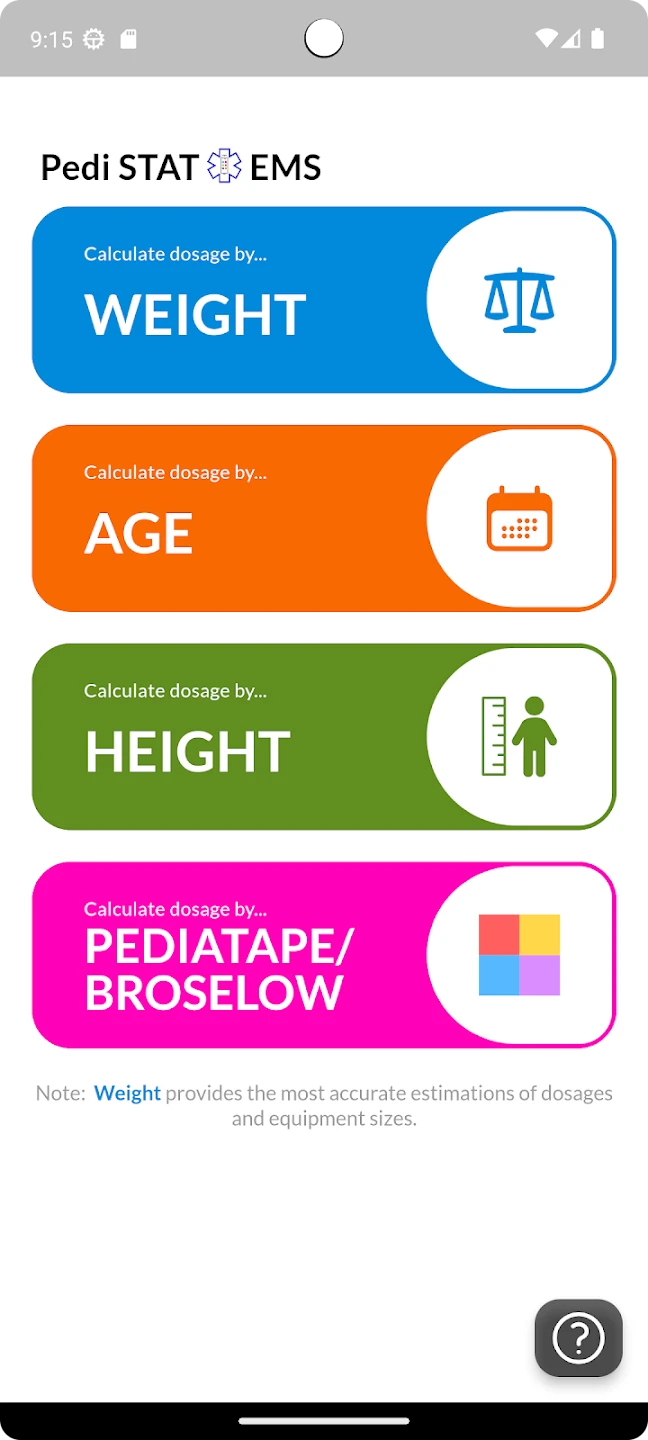Select the AGE dosage calculator
The image size is (648, 1440).
pyautogui.click(x=324, y=518)
